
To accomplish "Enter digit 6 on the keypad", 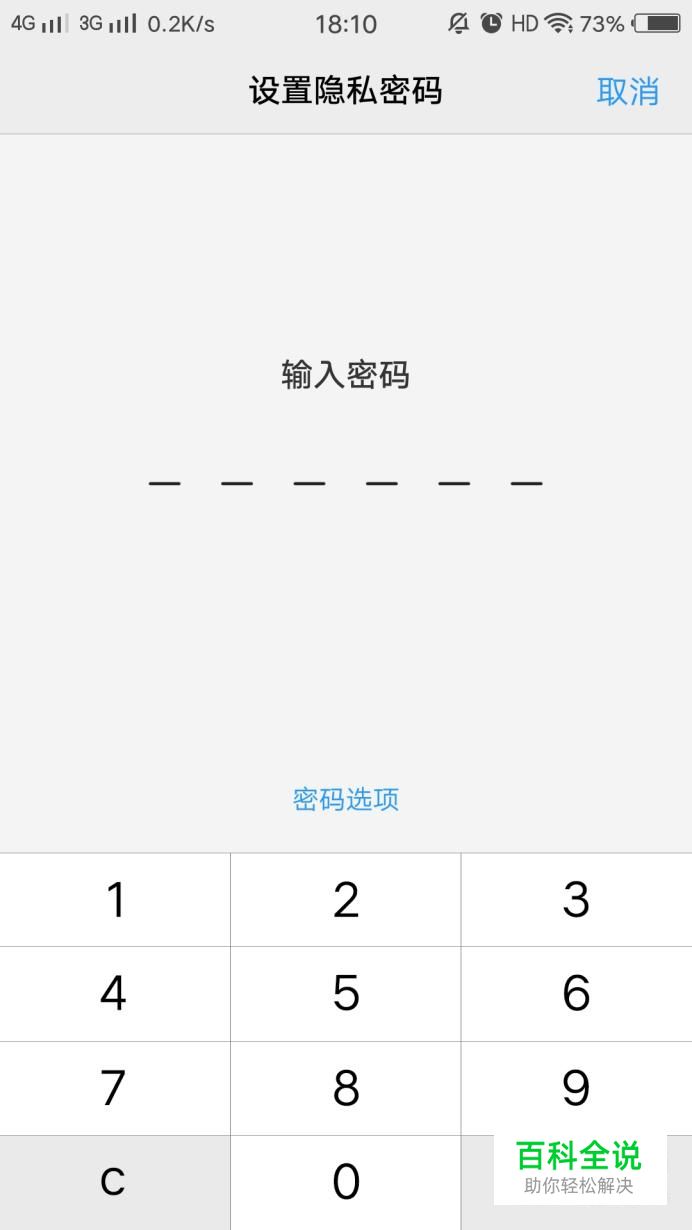I will (x=576, y=994).
